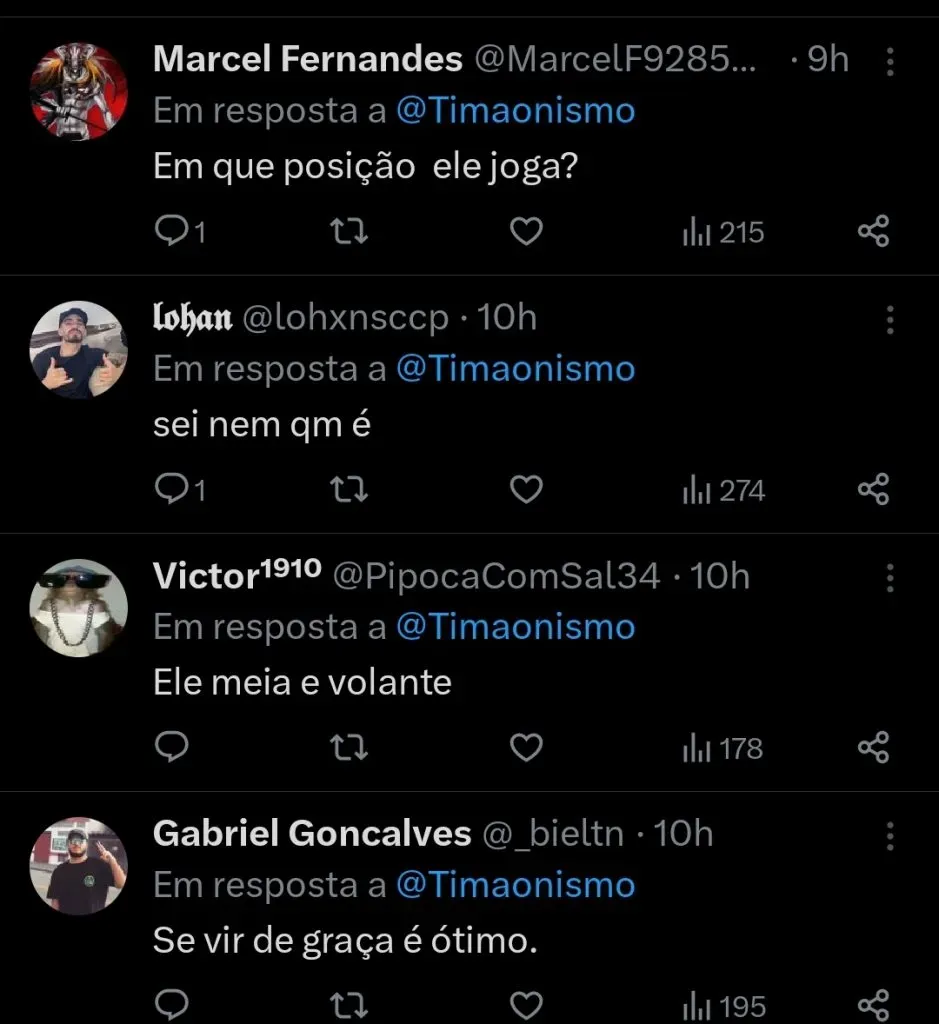Retweet lohan's reply
The width and height of the screenshot is (939, 1024).
tap(349, 489)
